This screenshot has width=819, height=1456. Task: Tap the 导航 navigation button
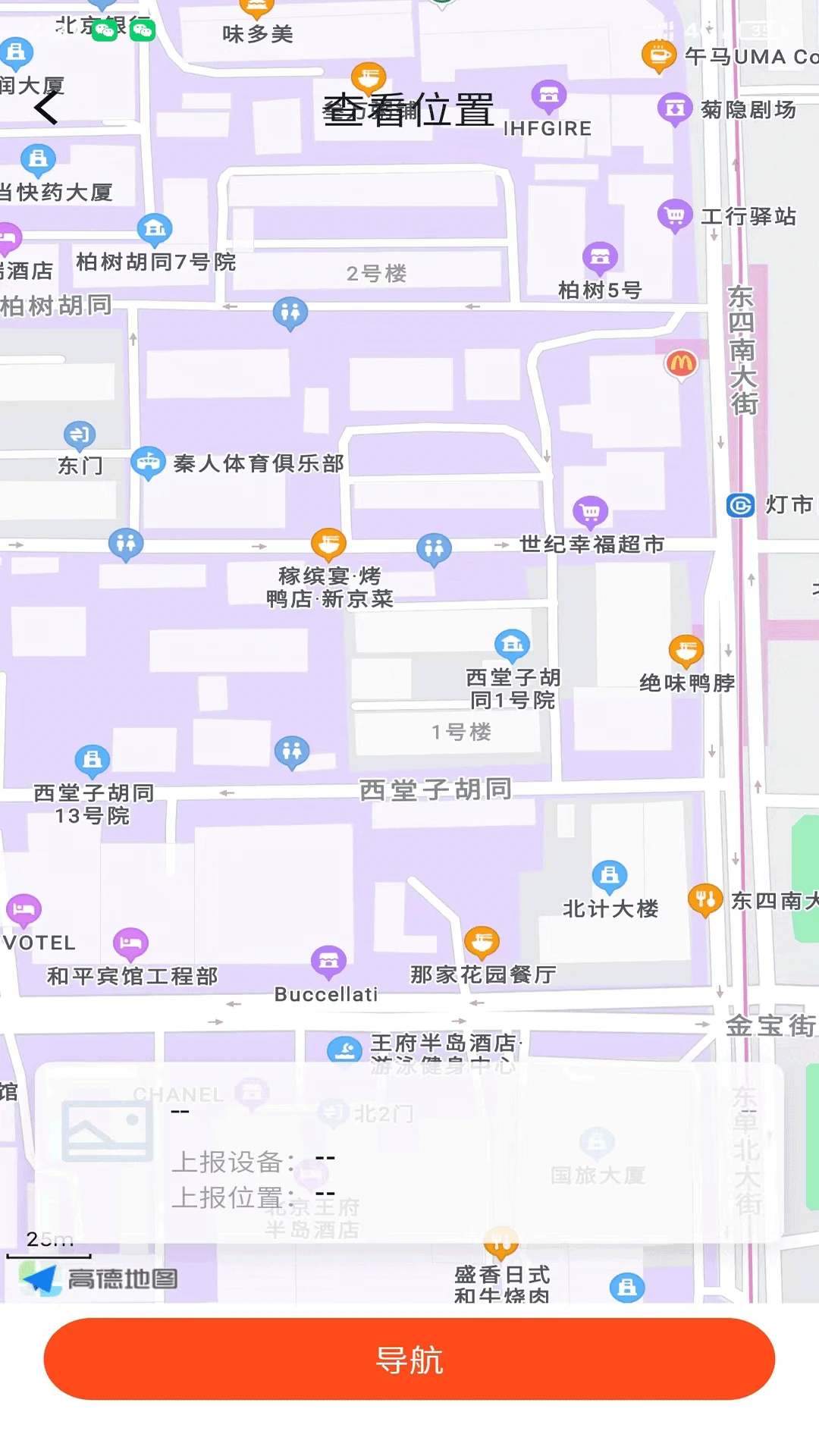click(409, 1359)
